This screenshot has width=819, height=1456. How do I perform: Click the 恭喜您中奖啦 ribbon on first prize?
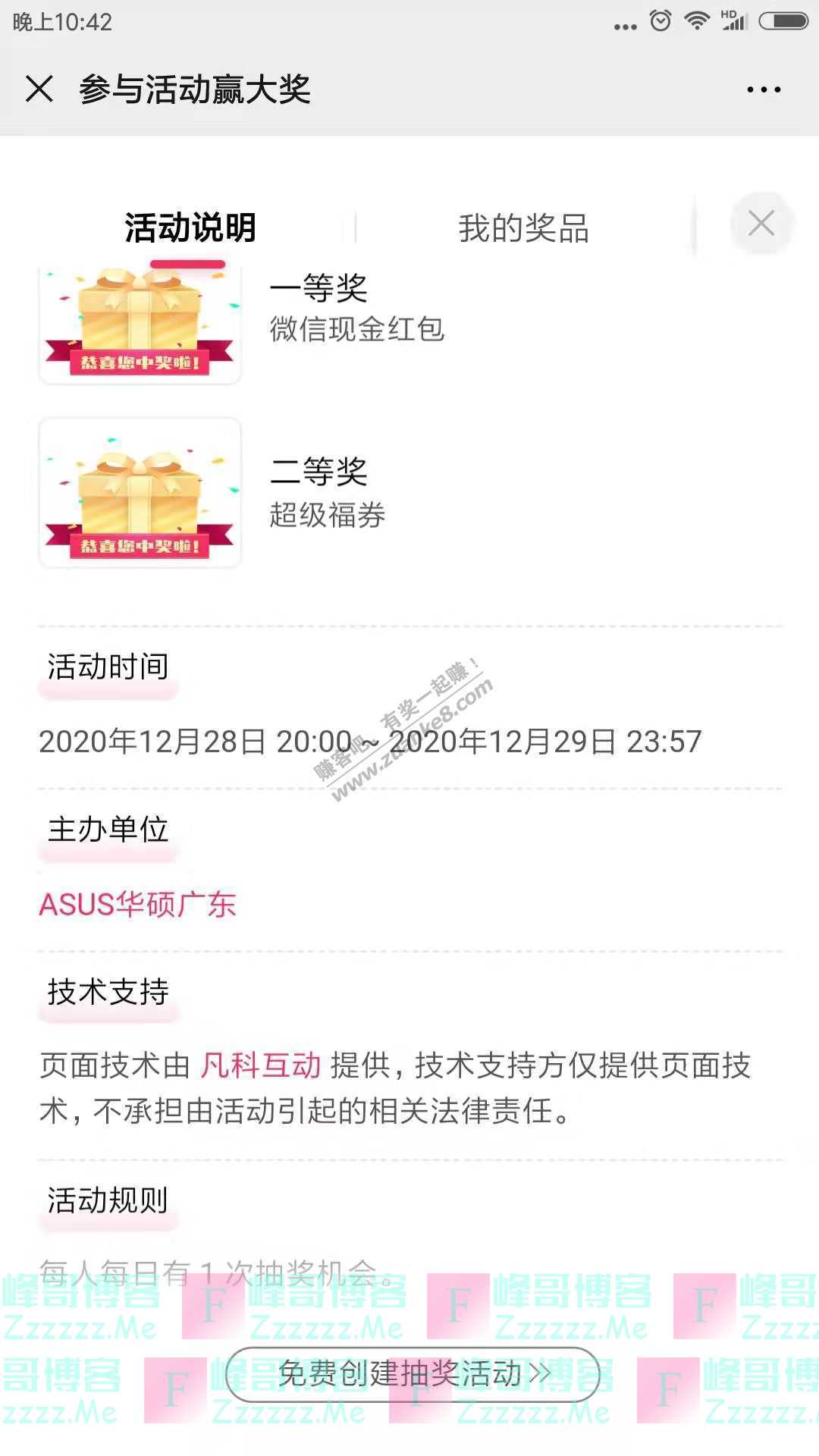pos(139,362)
